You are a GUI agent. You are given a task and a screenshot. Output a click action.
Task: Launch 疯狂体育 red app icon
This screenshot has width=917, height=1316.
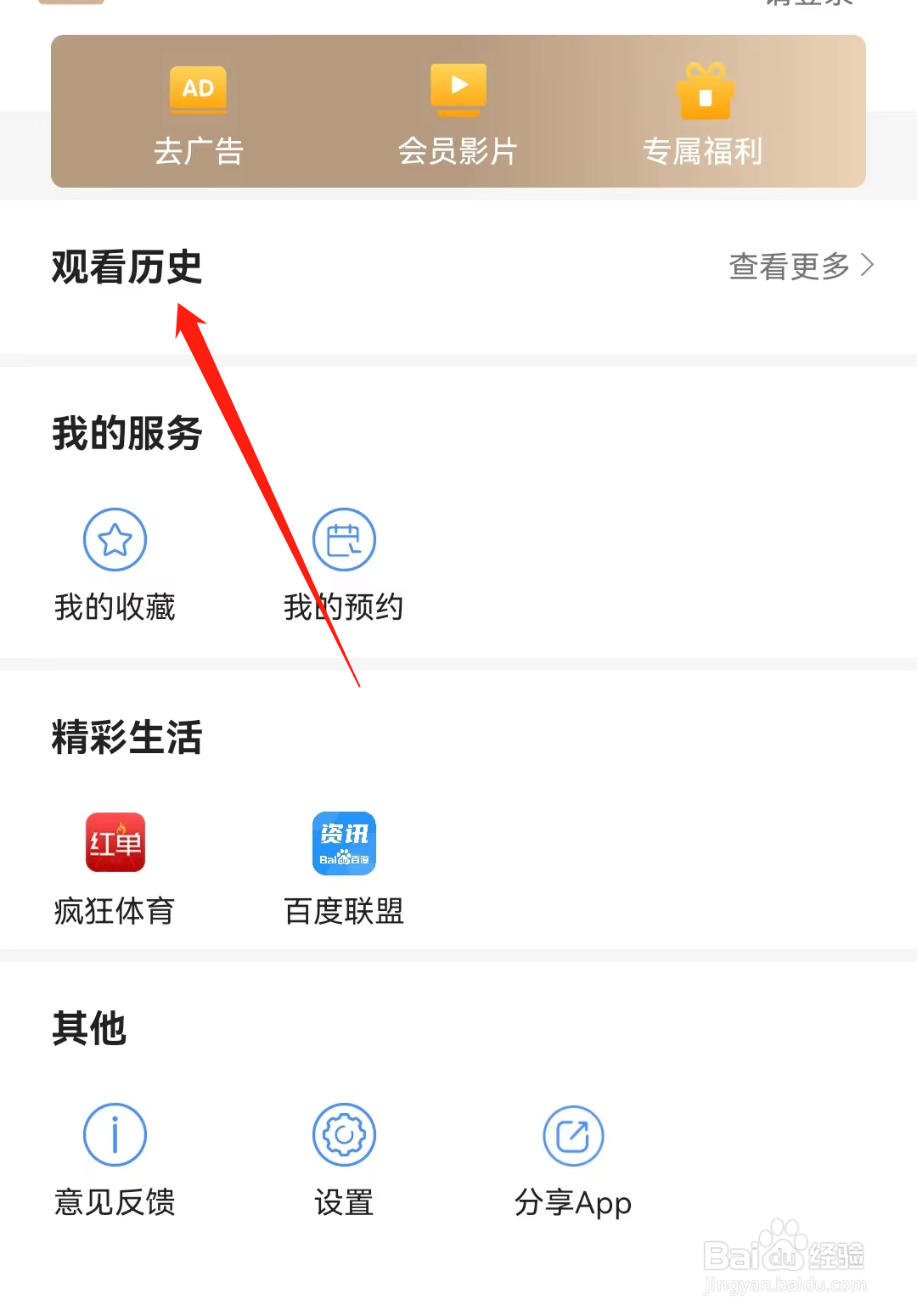[115, 842]
